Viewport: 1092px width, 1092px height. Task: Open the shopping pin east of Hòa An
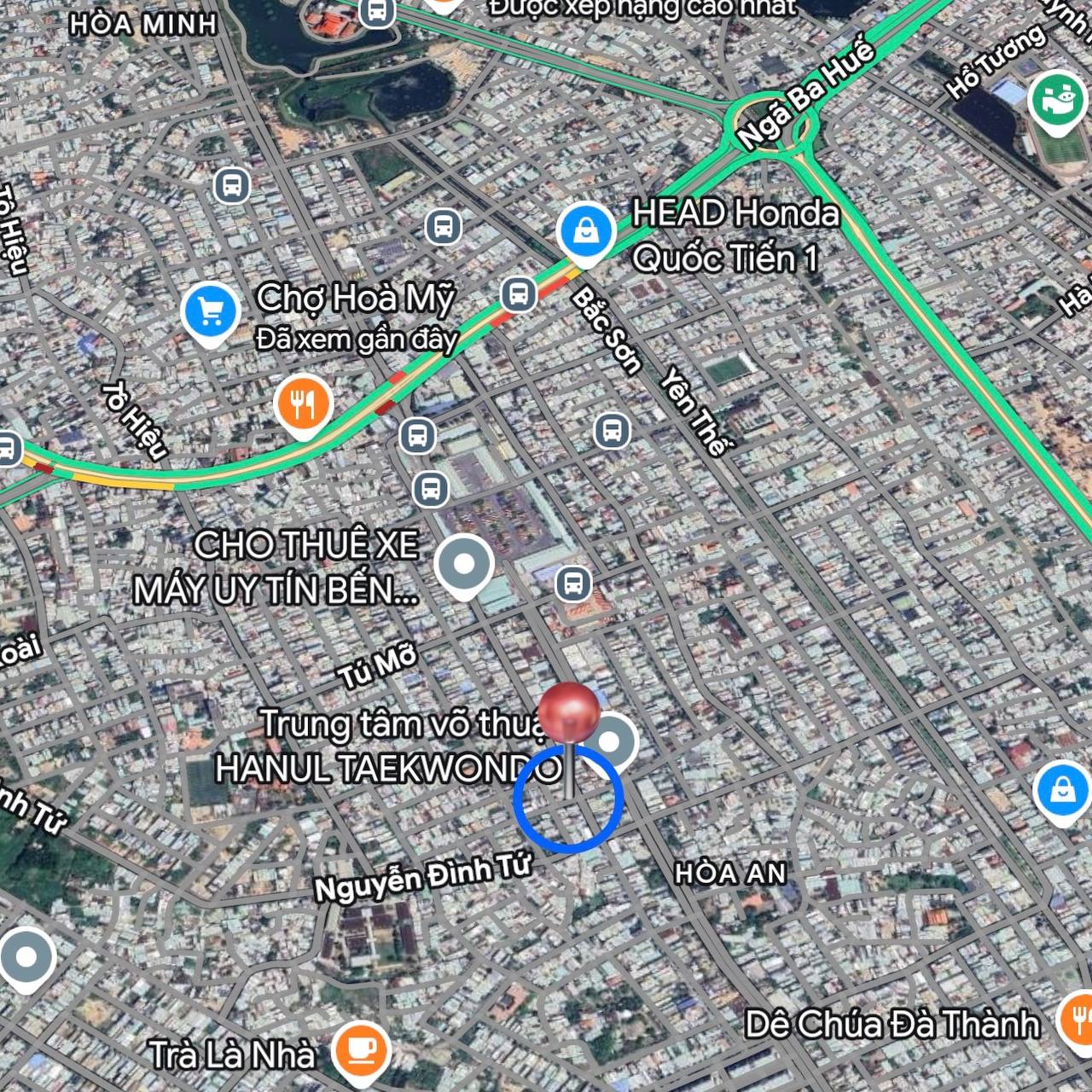(x=1061, y=791)
